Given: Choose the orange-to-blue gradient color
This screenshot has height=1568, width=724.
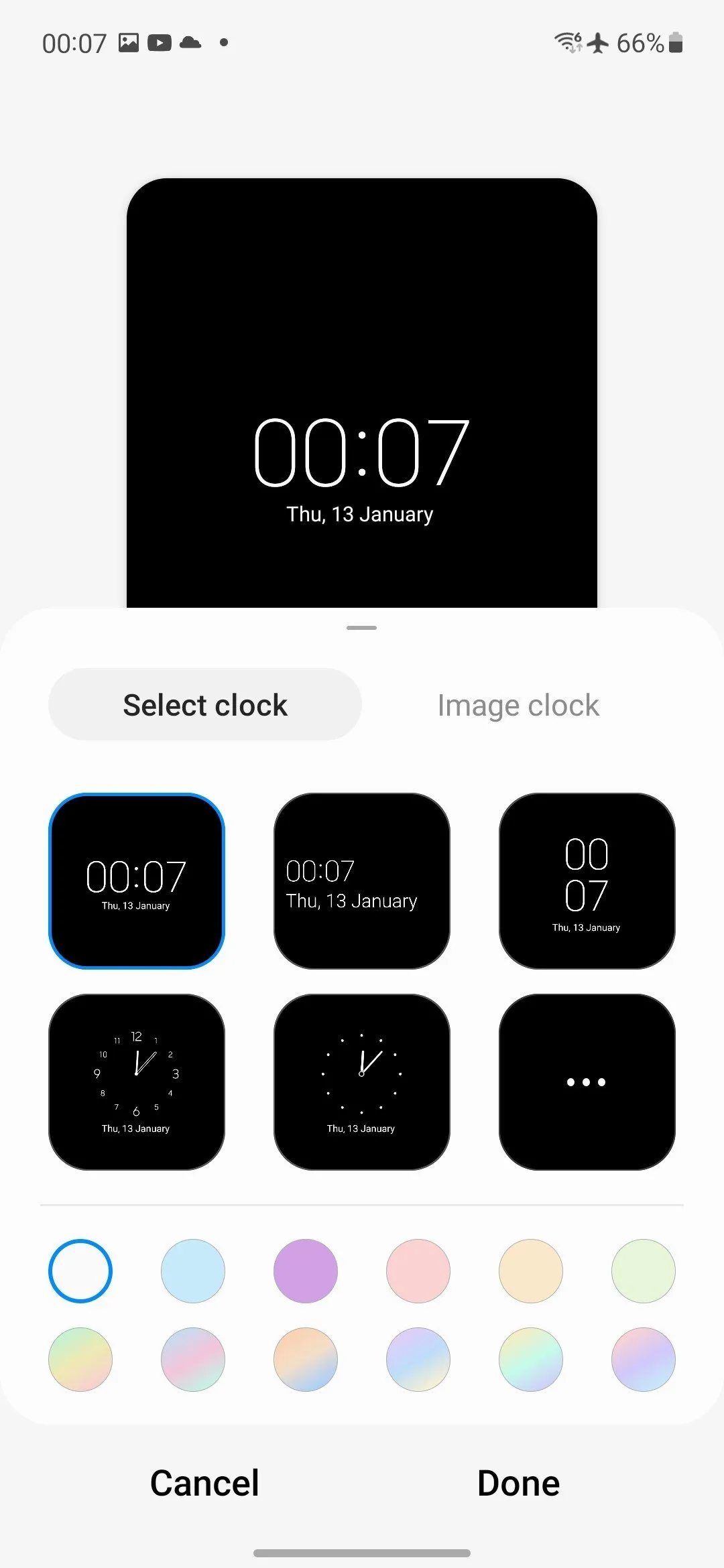Looking at the screenshot, I should (x=306, y=1360).
